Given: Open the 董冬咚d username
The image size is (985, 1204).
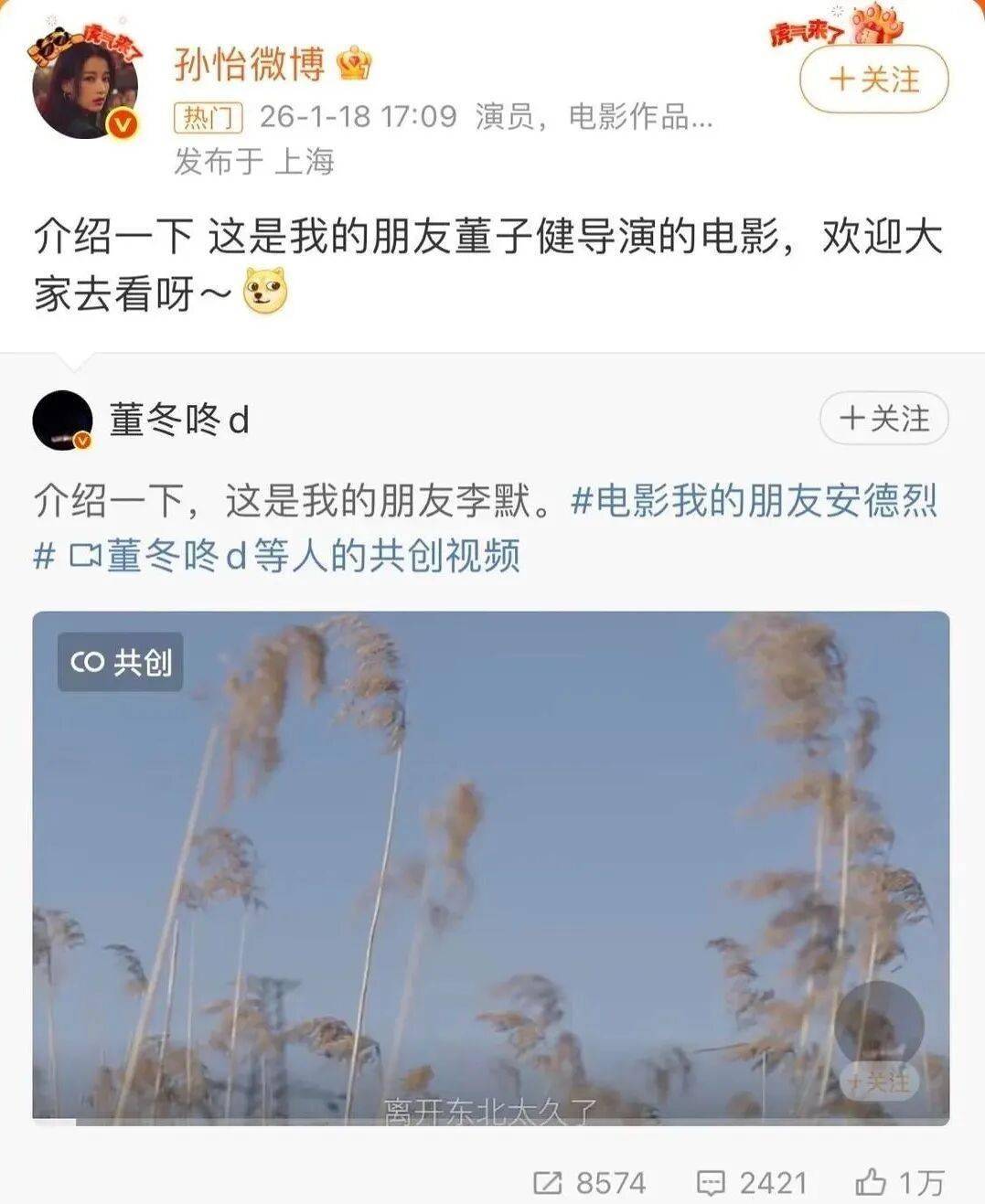Looking at the screenshot, I should 179,421.
